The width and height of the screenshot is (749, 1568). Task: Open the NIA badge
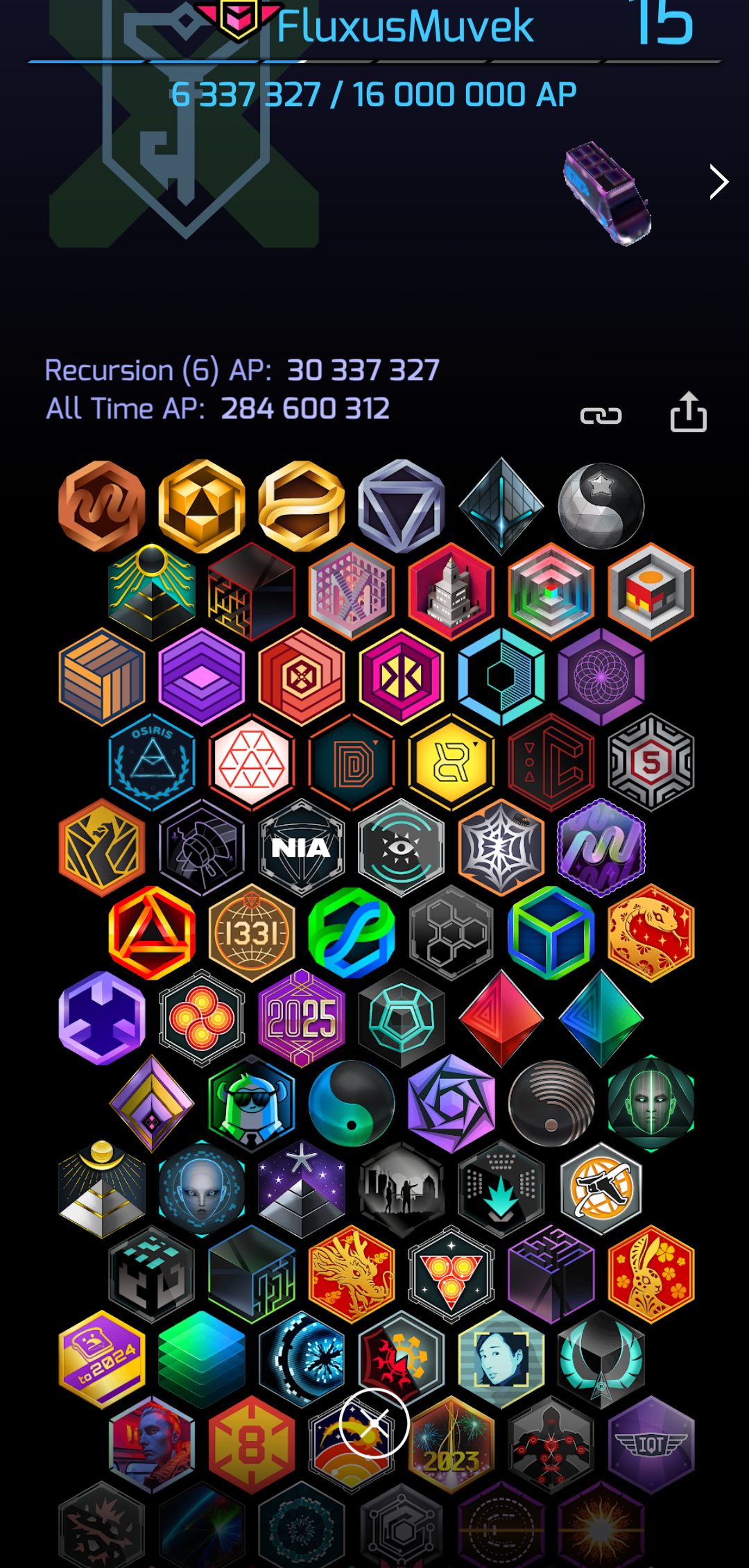click(x=301, y=847)
